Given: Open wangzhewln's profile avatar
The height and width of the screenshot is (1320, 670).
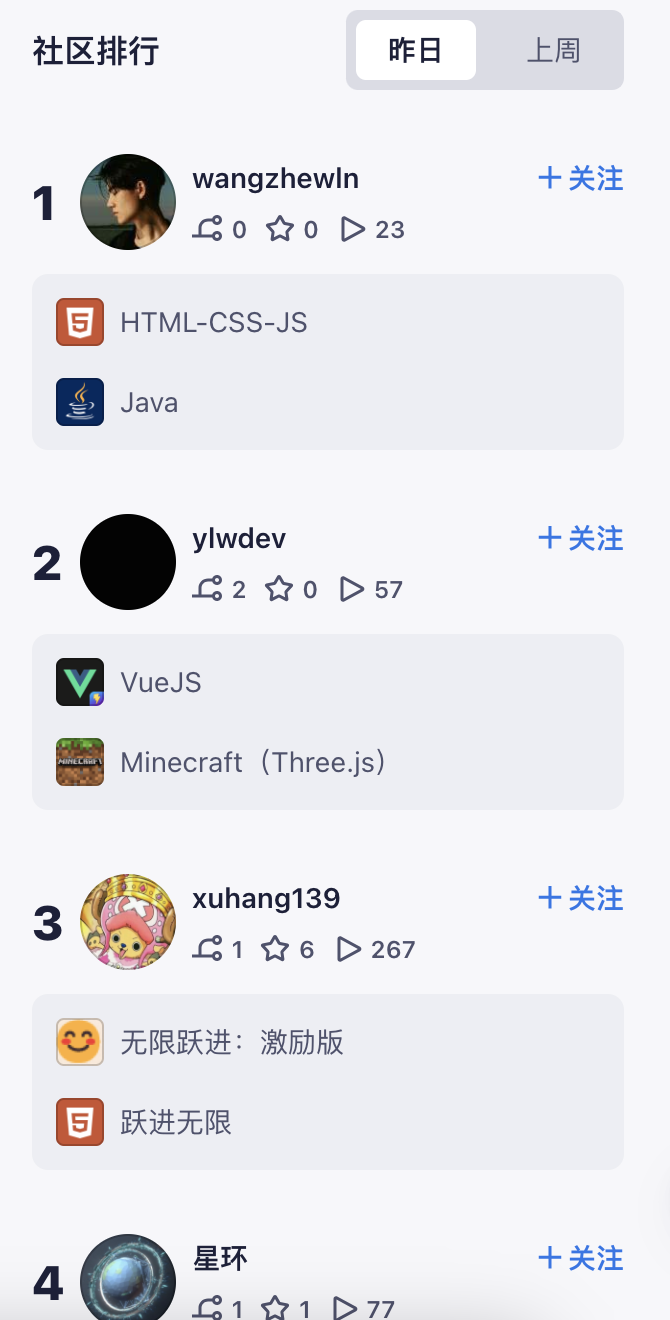Looking at the screenshot, I should 128,202.
